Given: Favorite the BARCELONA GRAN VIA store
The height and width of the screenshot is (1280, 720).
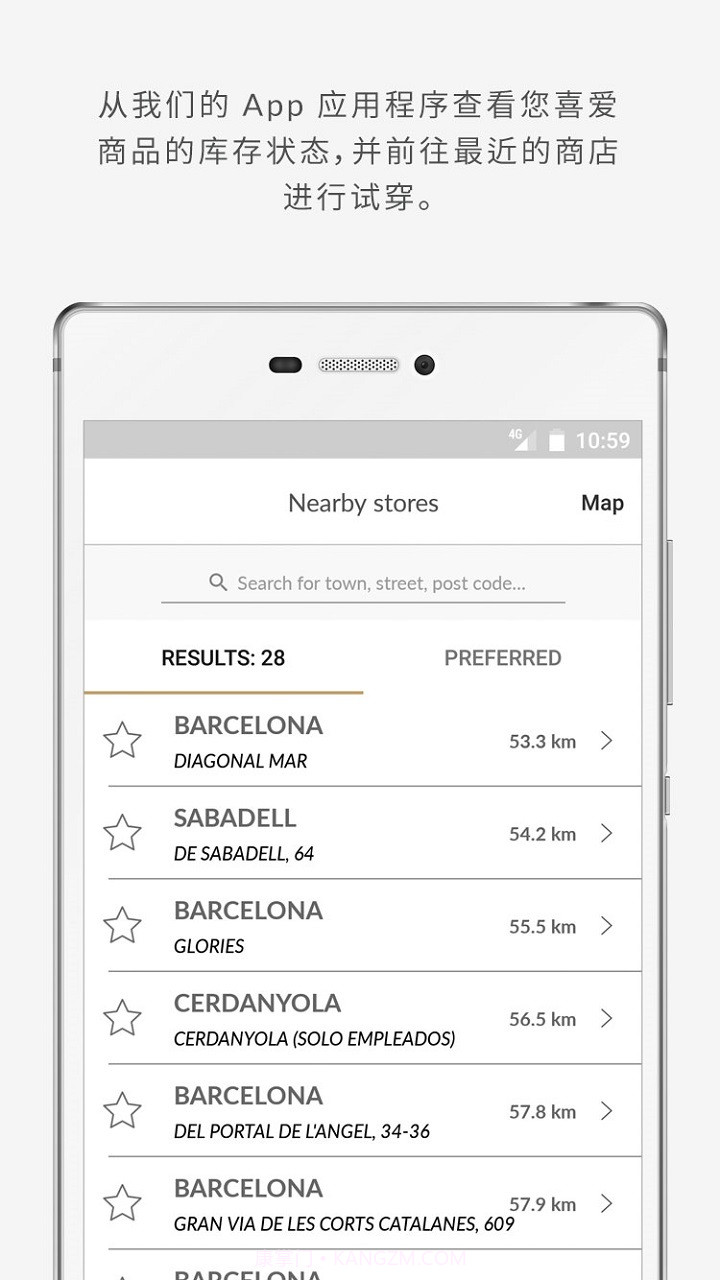Looking at the screenshot, I should click(122, 1203).
